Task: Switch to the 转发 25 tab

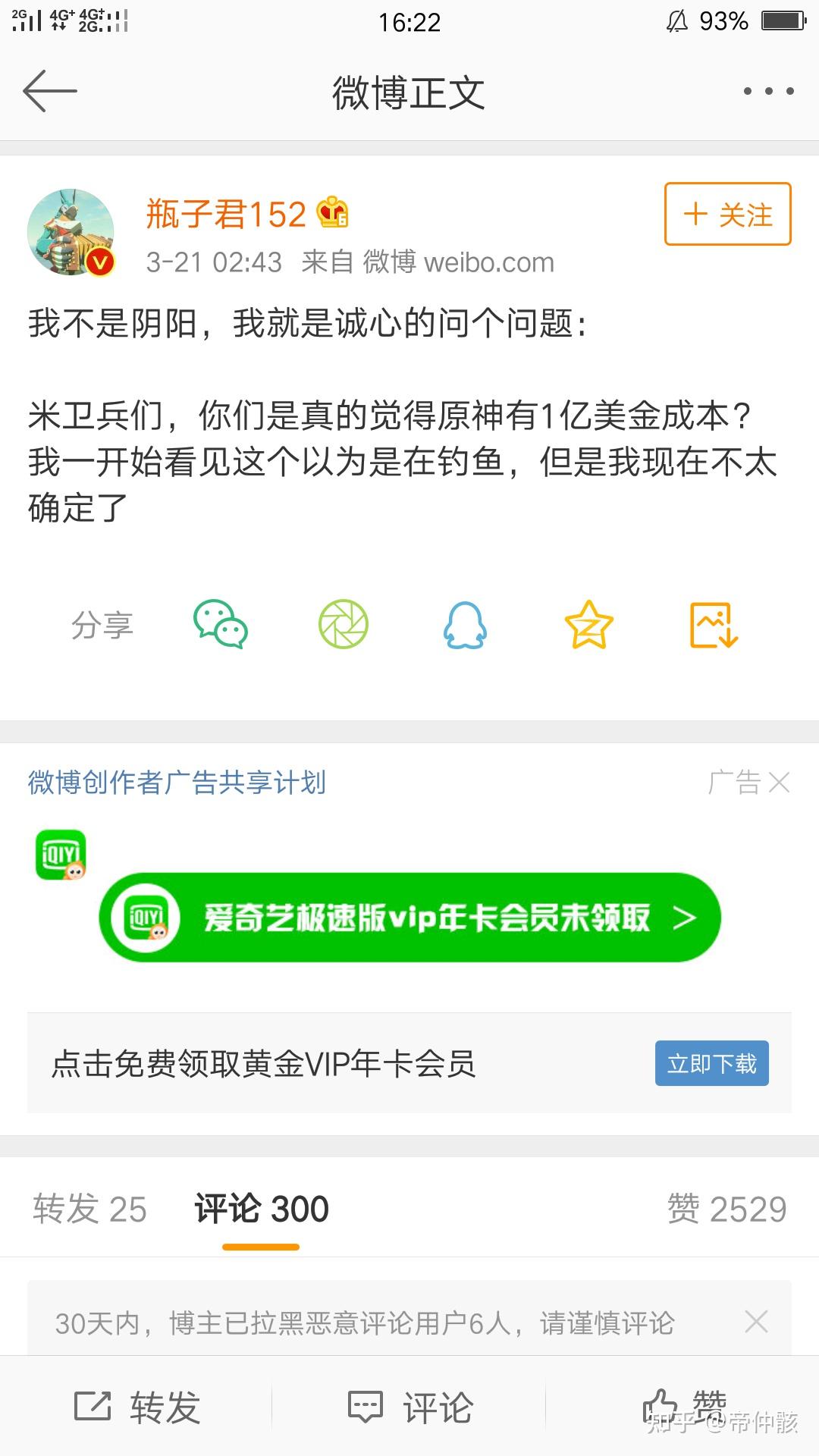Action: (89, 1209)
